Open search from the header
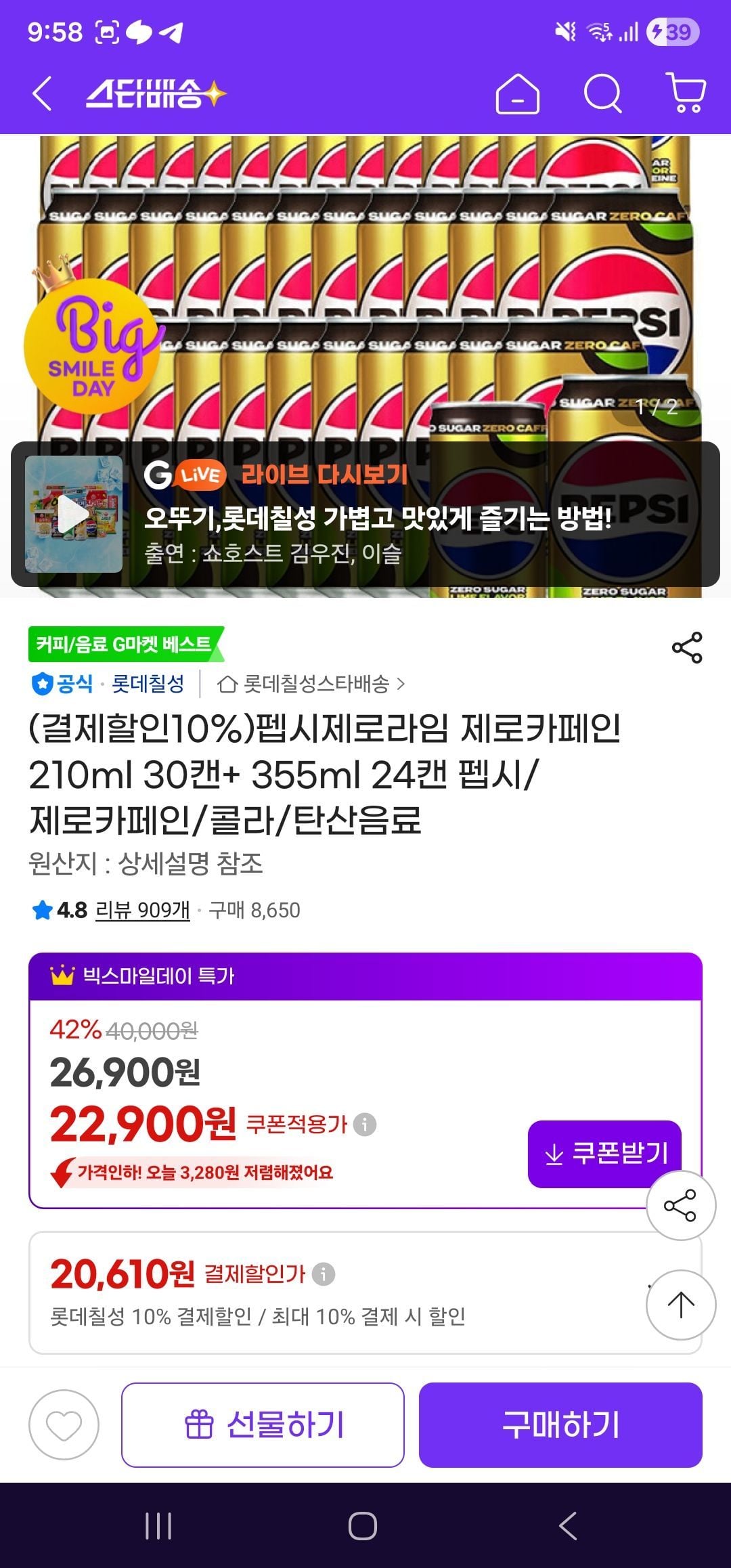 pos(602,93)
